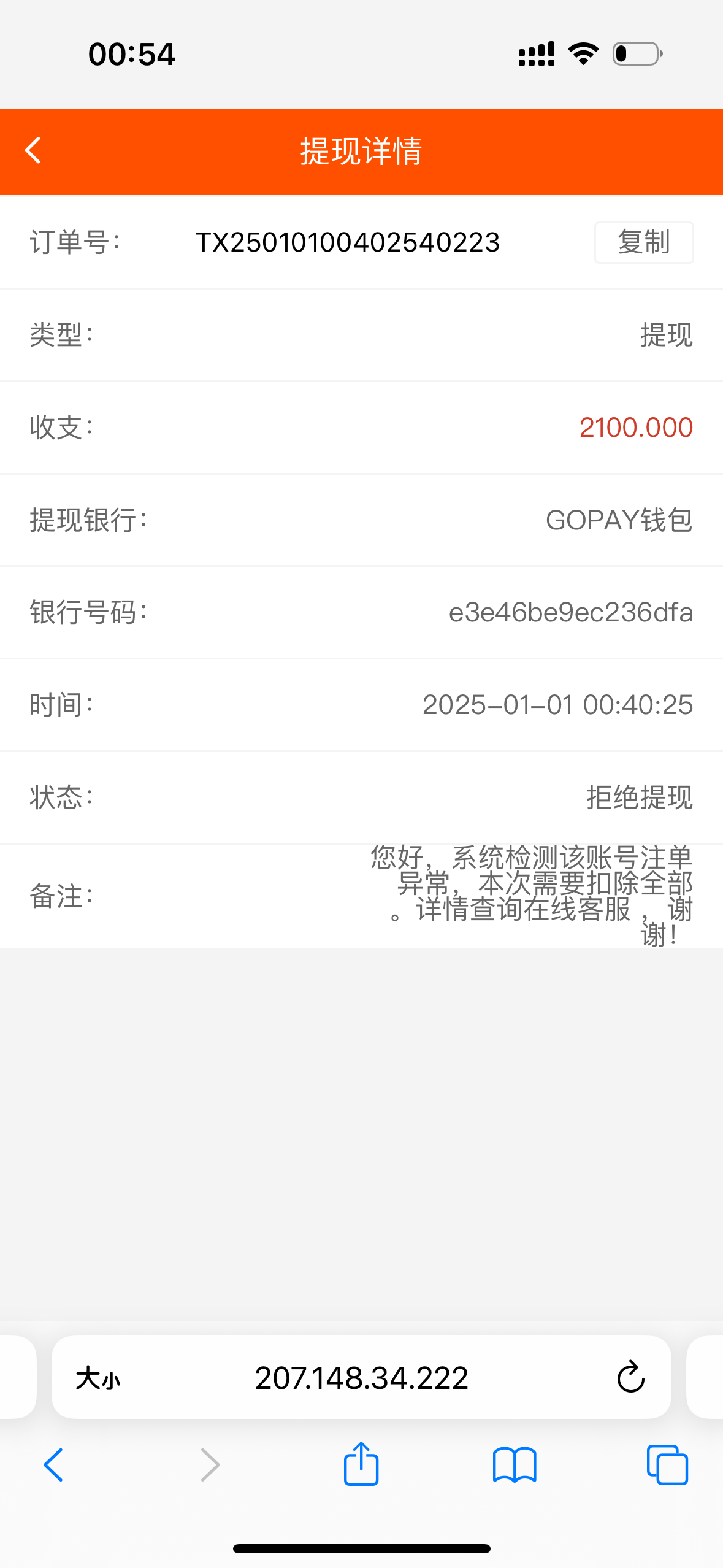The width and height of the screenshot is (723, 1568).
Task: Check the Wi-Fi status icon
Action: [x=583, y=53]
